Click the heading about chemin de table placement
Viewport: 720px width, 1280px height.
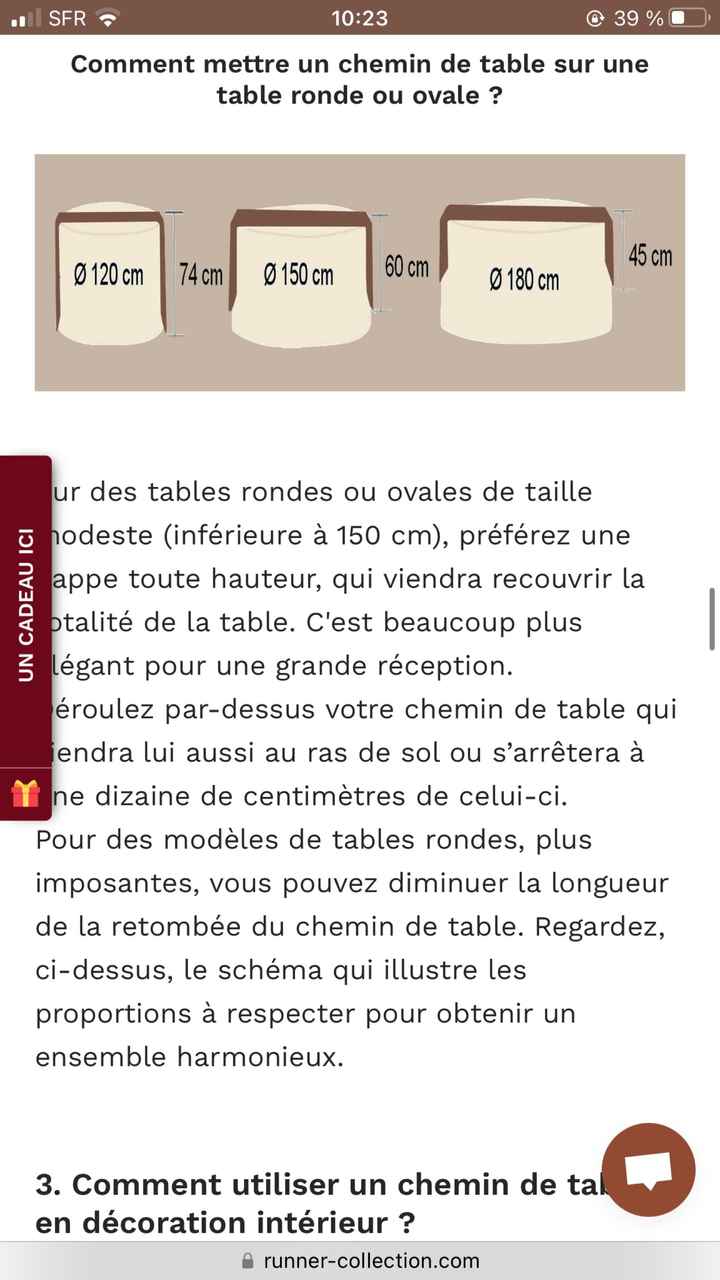click(360, 80)
